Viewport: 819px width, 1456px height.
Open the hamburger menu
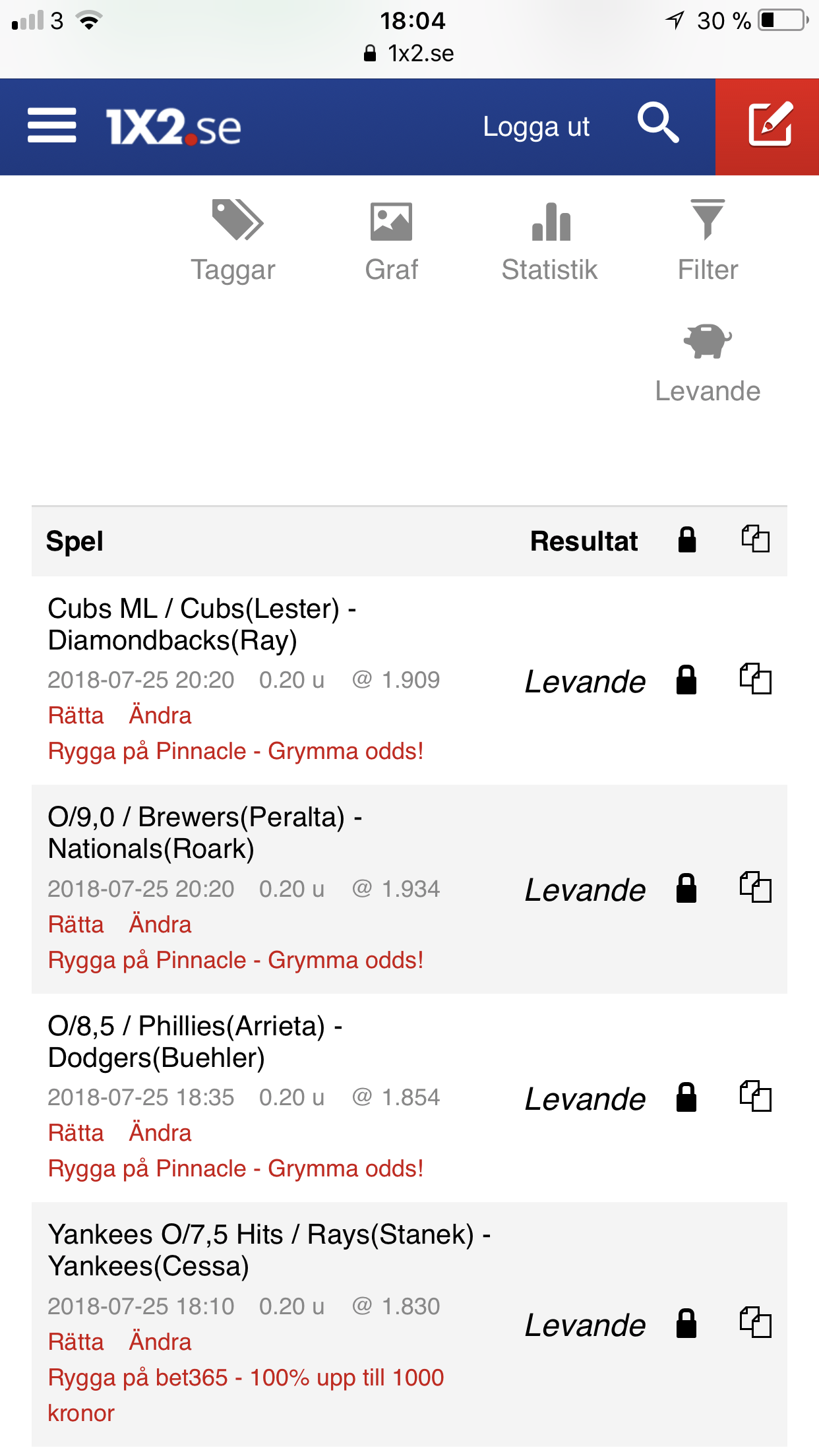[x=52, y=125]
